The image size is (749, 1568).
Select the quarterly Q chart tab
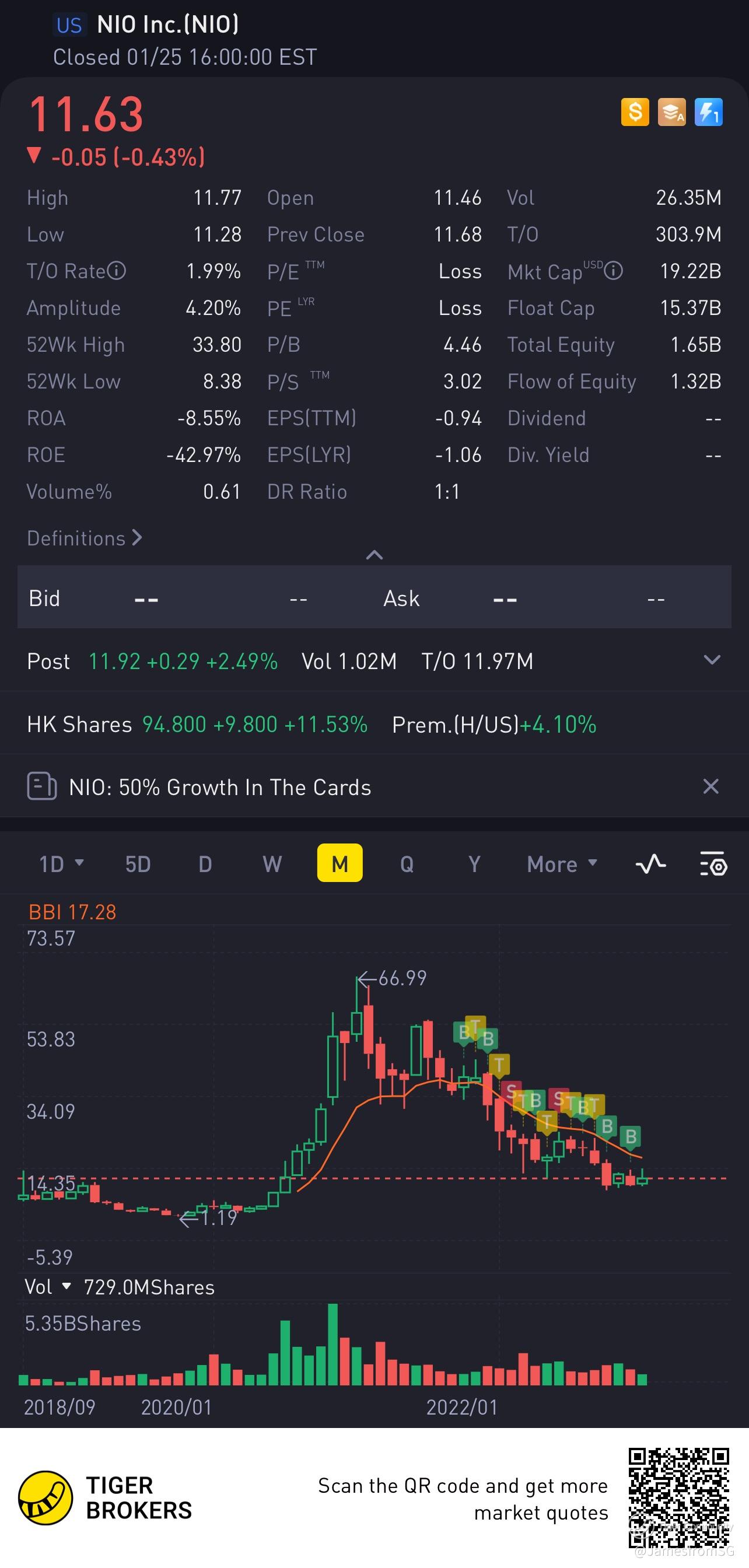407,864
